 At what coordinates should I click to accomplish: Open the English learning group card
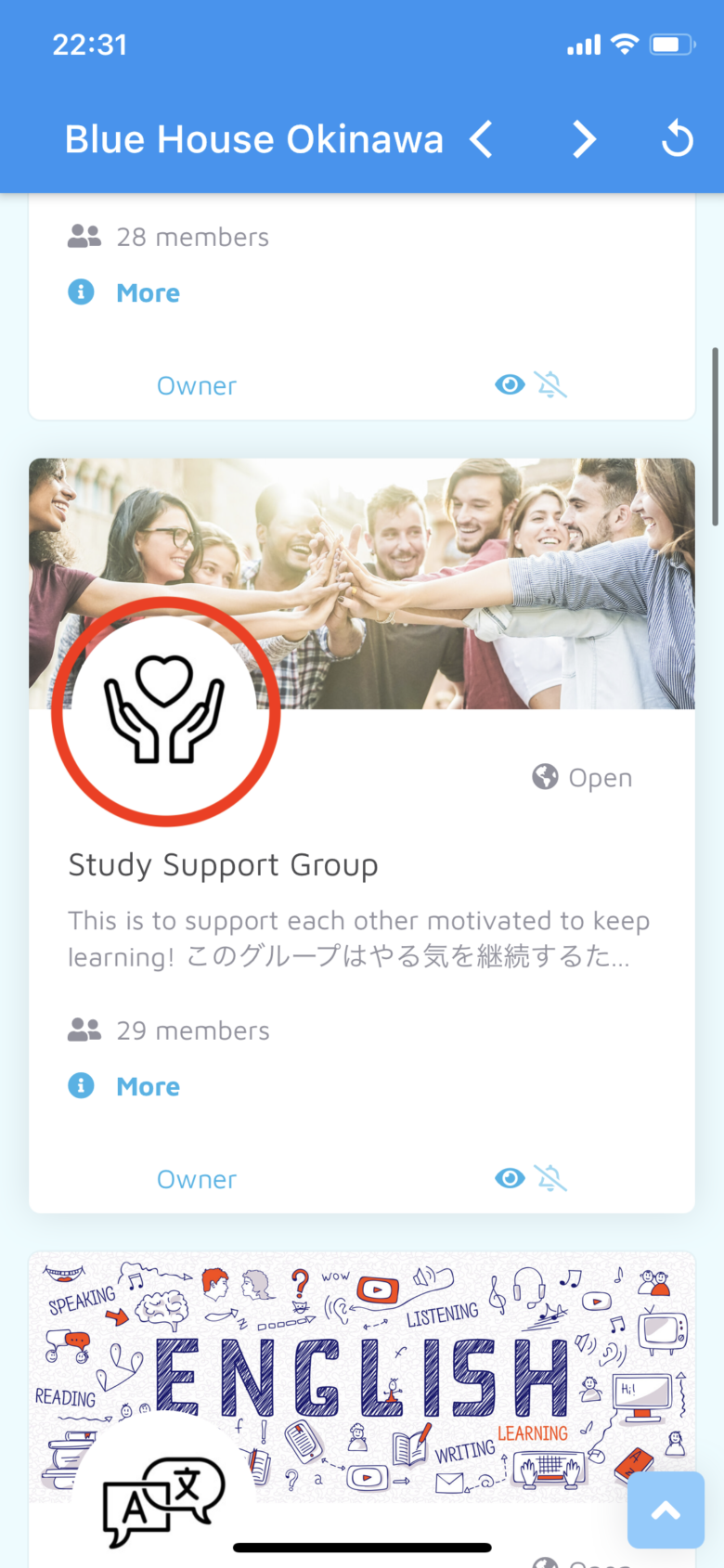pyautogui.click(x=362, y=1376)
